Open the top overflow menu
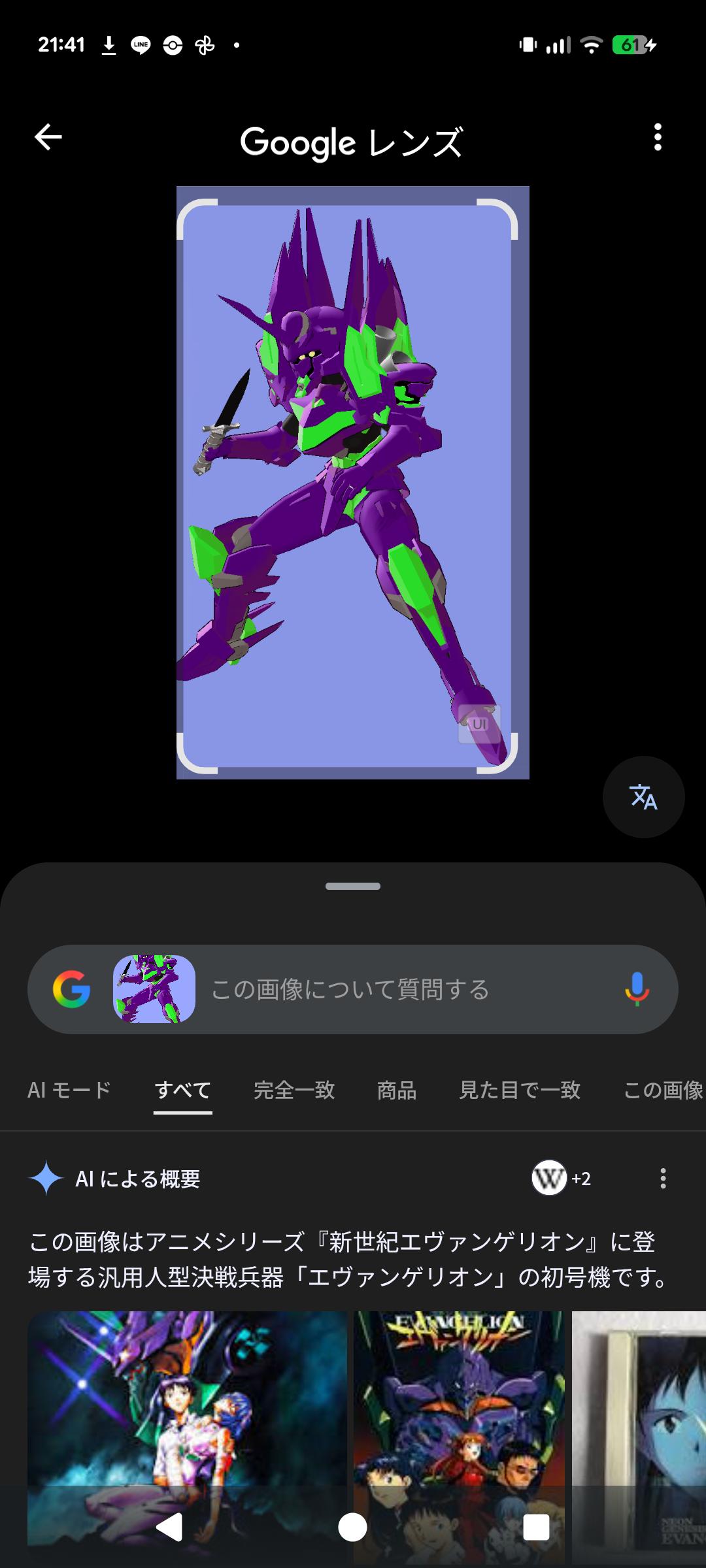The height and width of the screenshot is (1568, 706). pos(658,137)
